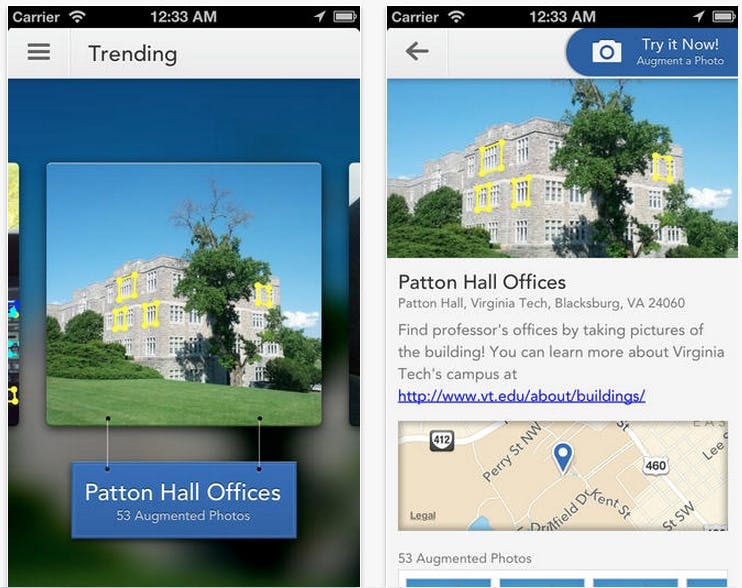Open the vt.edu about buildings link

pyautogui.click(x=521, y=396)
